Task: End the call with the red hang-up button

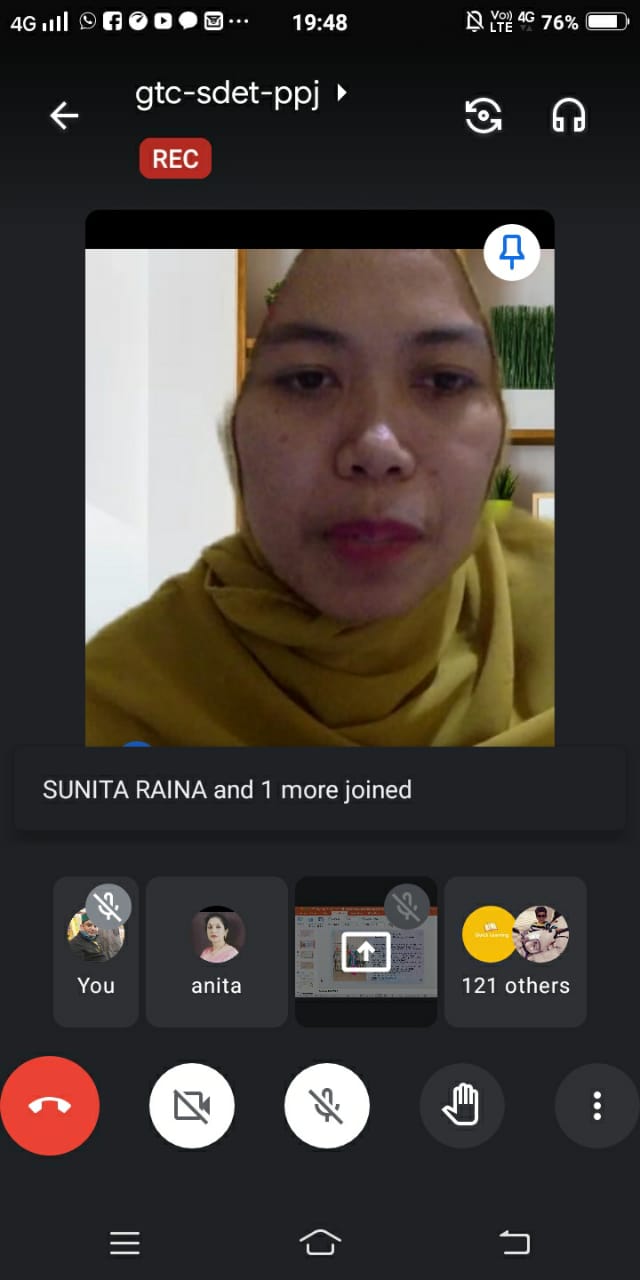Action: pyautogui.click(x=50, y=1106)
